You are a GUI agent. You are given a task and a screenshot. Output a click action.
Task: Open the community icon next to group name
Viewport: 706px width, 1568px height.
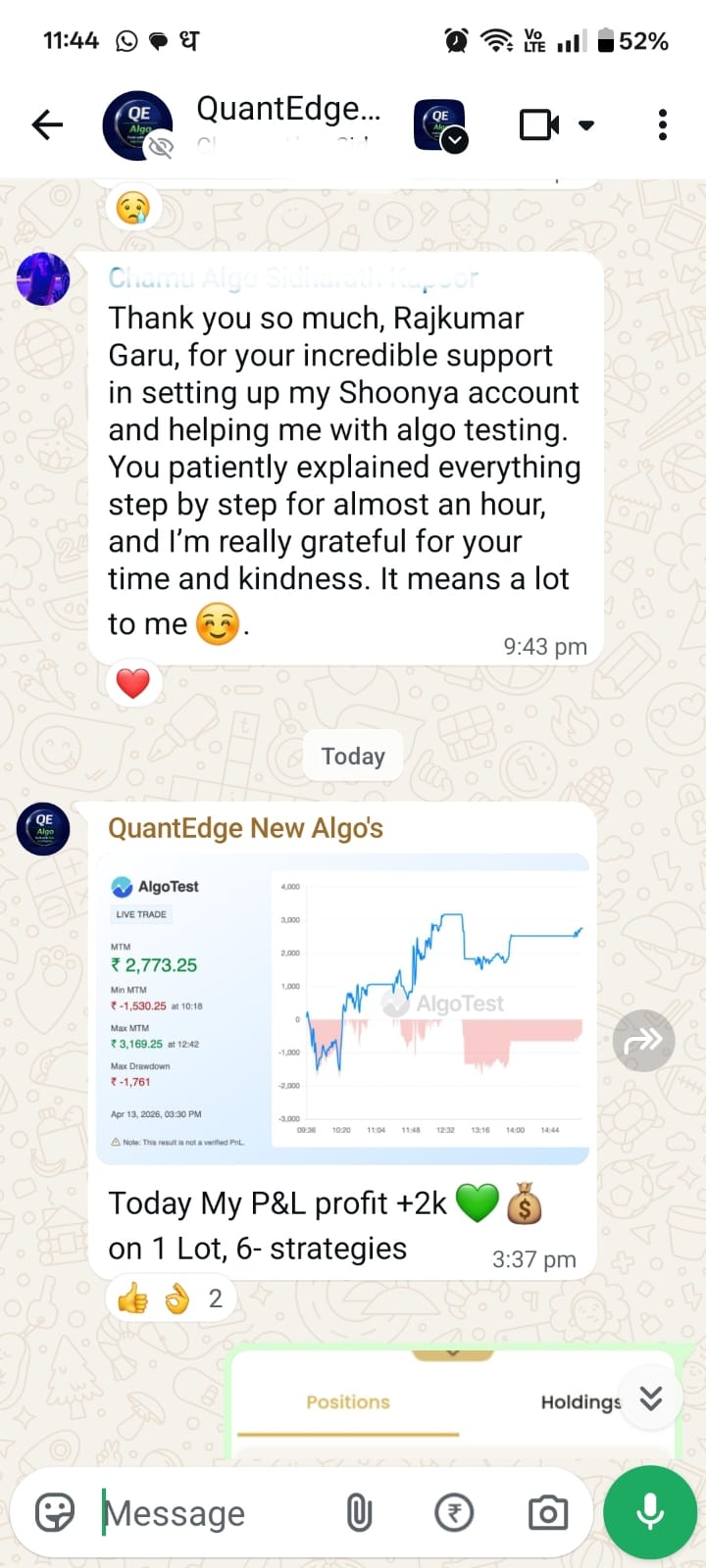(x=440, y=125)
